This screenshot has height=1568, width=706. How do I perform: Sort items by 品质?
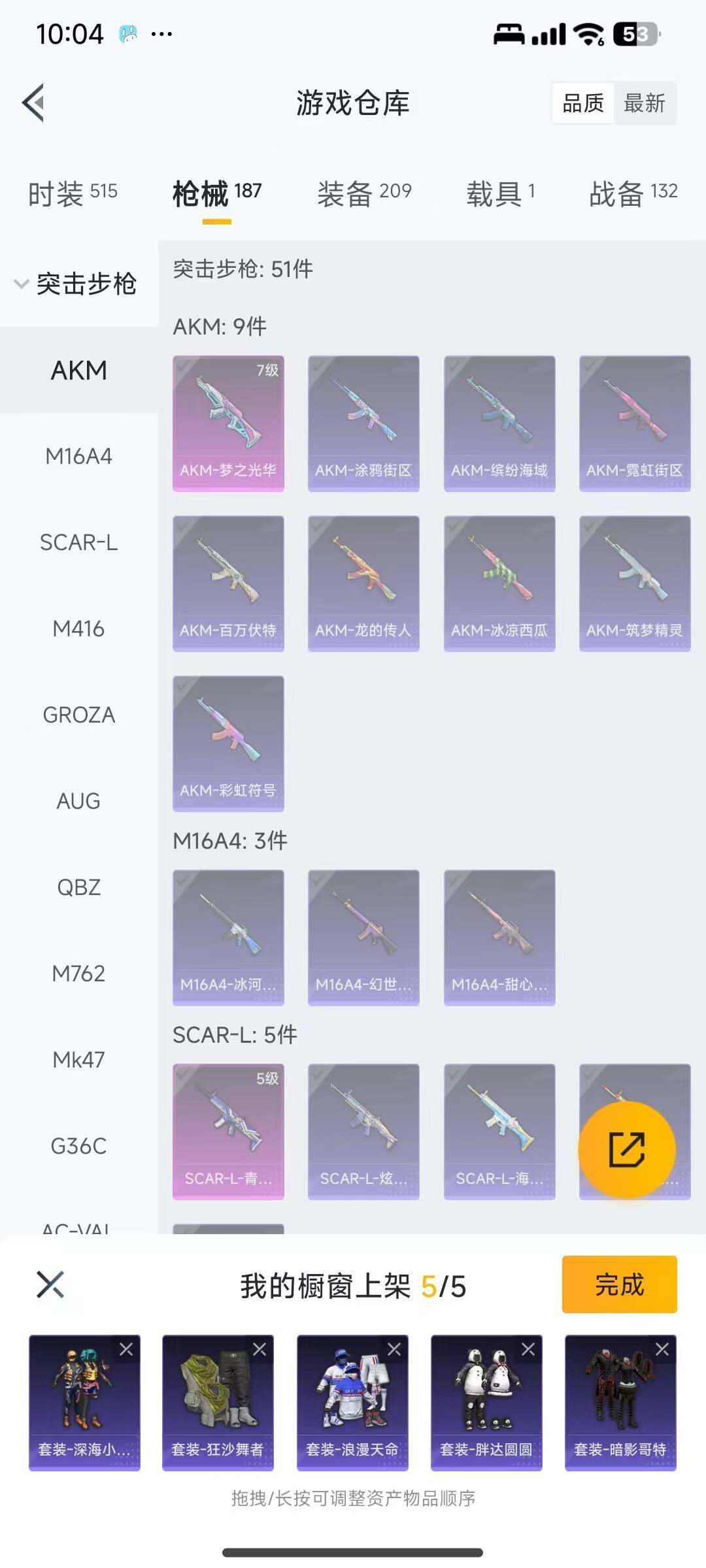583,103
